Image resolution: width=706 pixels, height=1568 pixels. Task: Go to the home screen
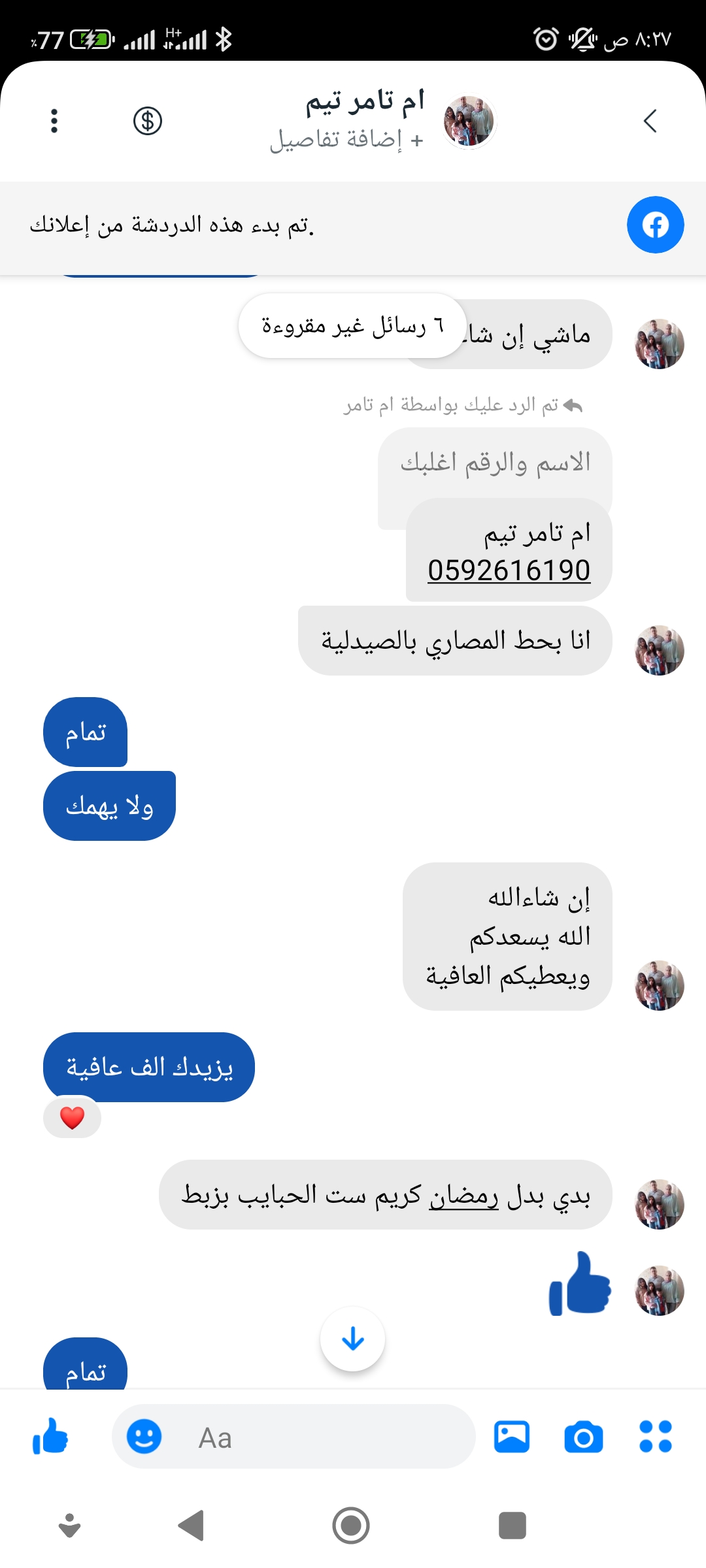coord(351,1526)
